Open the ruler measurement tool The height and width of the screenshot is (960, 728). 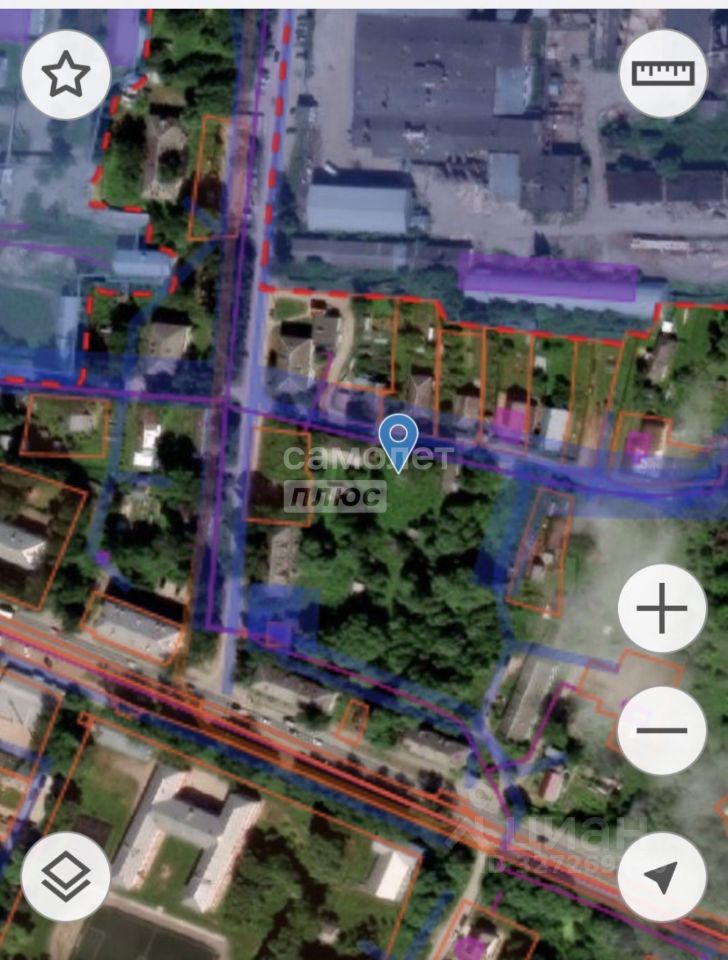(663, 73)
